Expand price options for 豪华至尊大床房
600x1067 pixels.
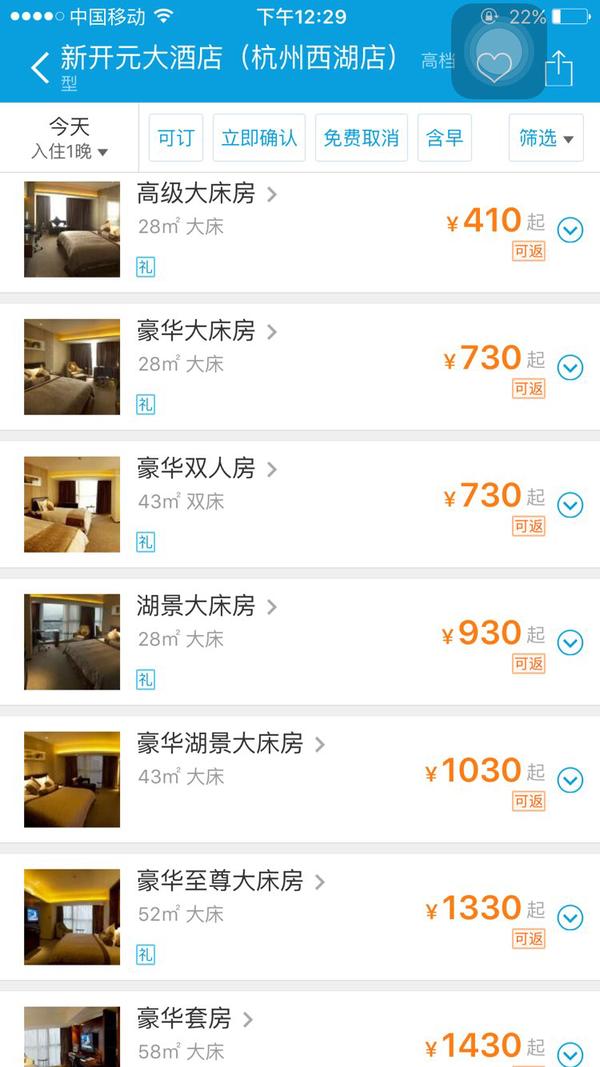click(x=570, y=917)
